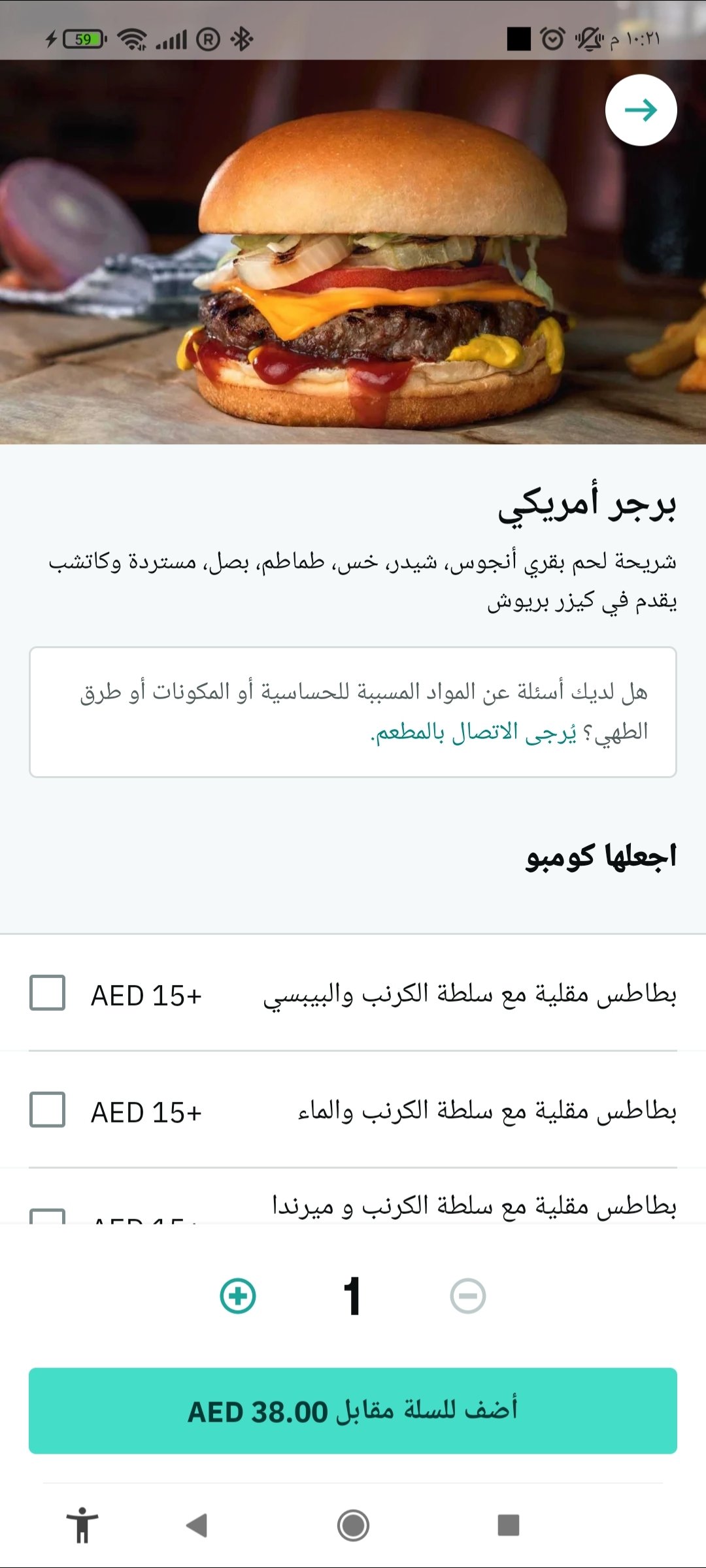This screenshot has width=706, height=1568.
Task: Add to basket for AED 38.00
Action: pyautogui.click(x=353, y=1411)
